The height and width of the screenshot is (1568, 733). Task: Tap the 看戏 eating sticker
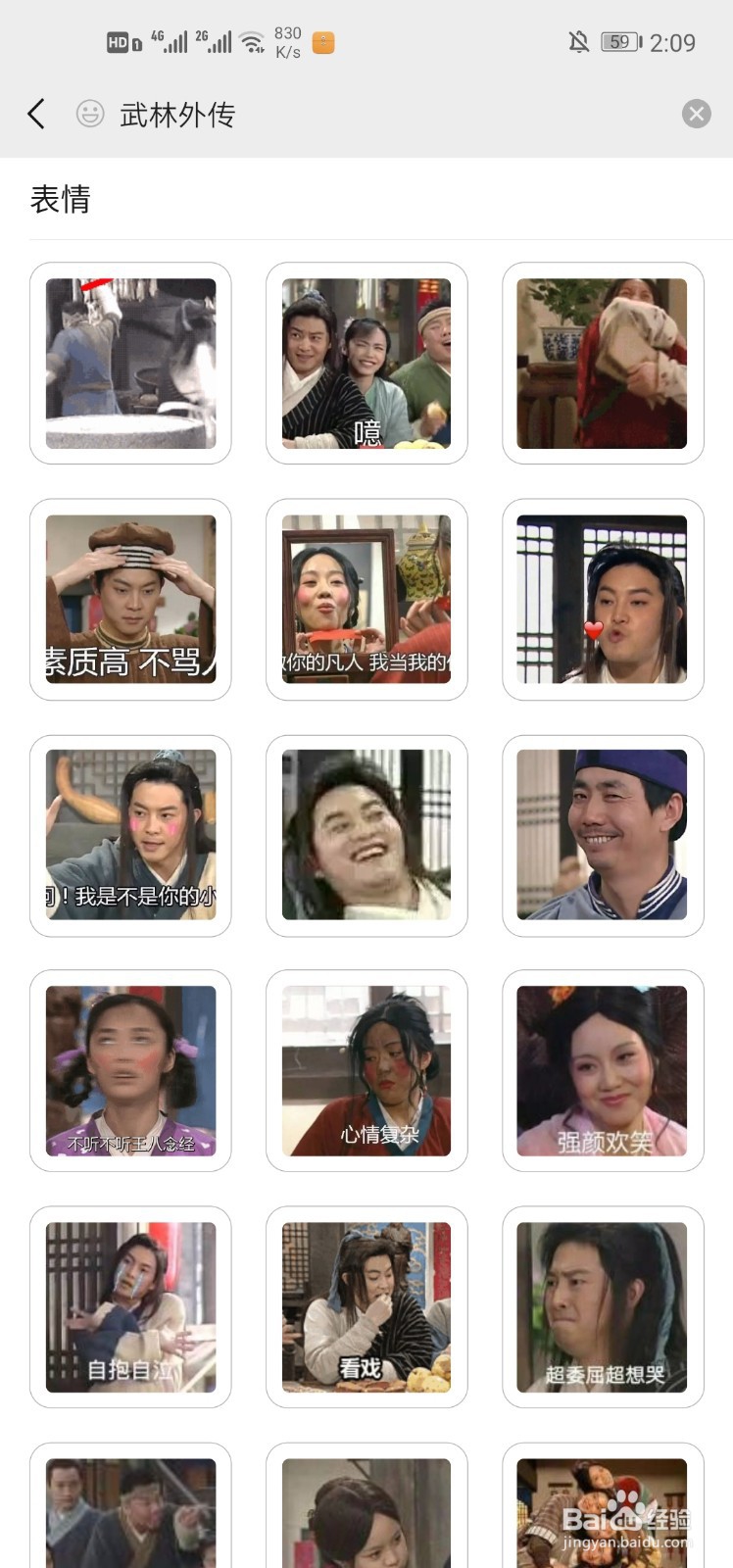366,1307
